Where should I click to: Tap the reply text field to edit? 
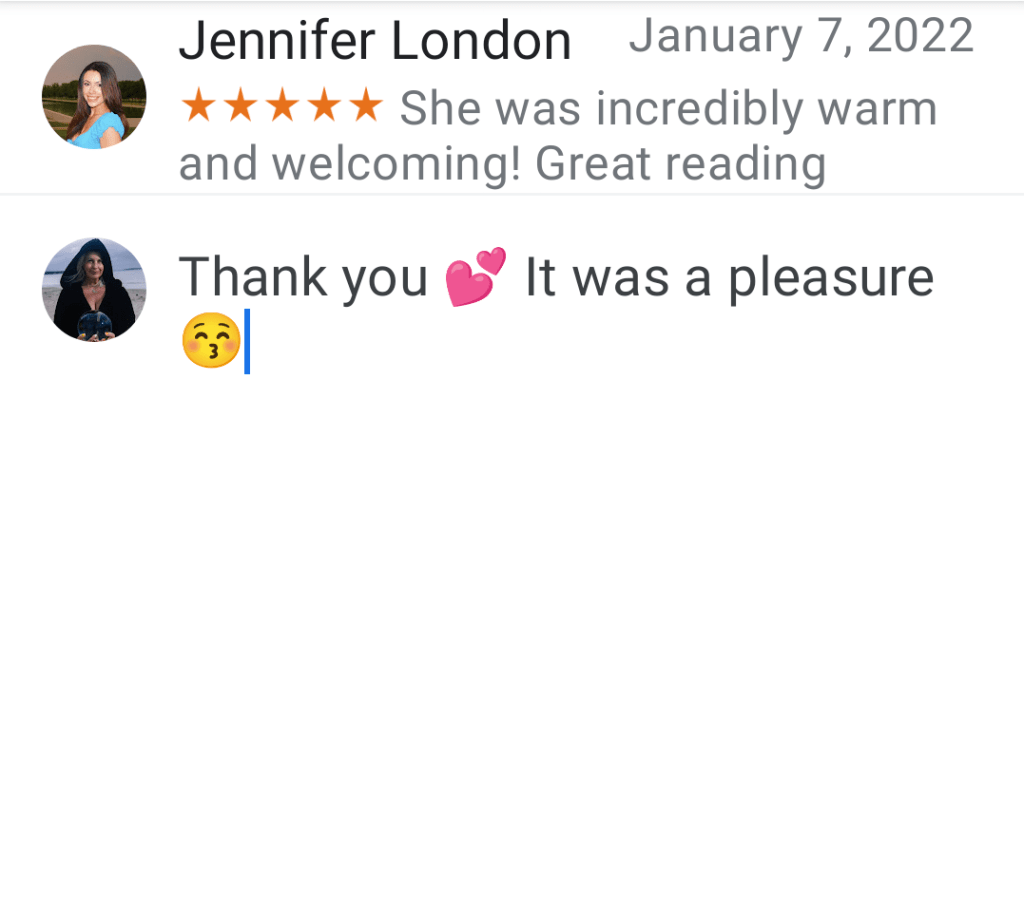(556, 308)
